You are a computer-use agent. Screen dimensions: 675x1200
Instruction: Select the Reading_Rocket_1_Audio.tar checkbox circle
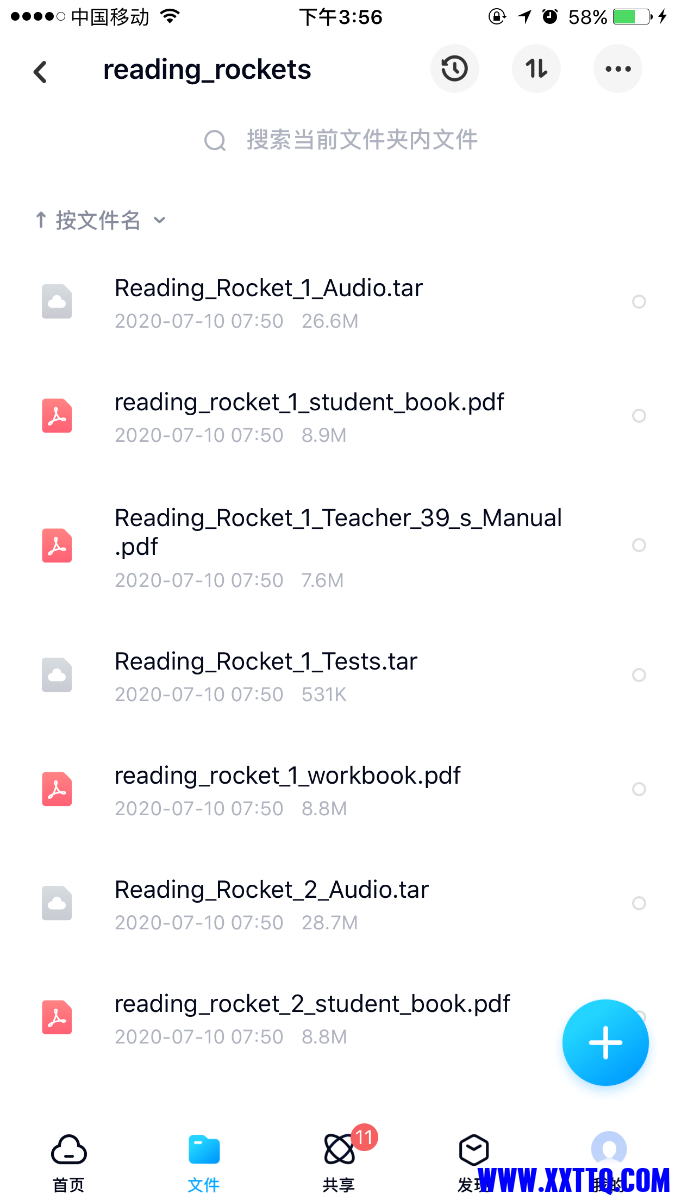click(x=639, y=302)
